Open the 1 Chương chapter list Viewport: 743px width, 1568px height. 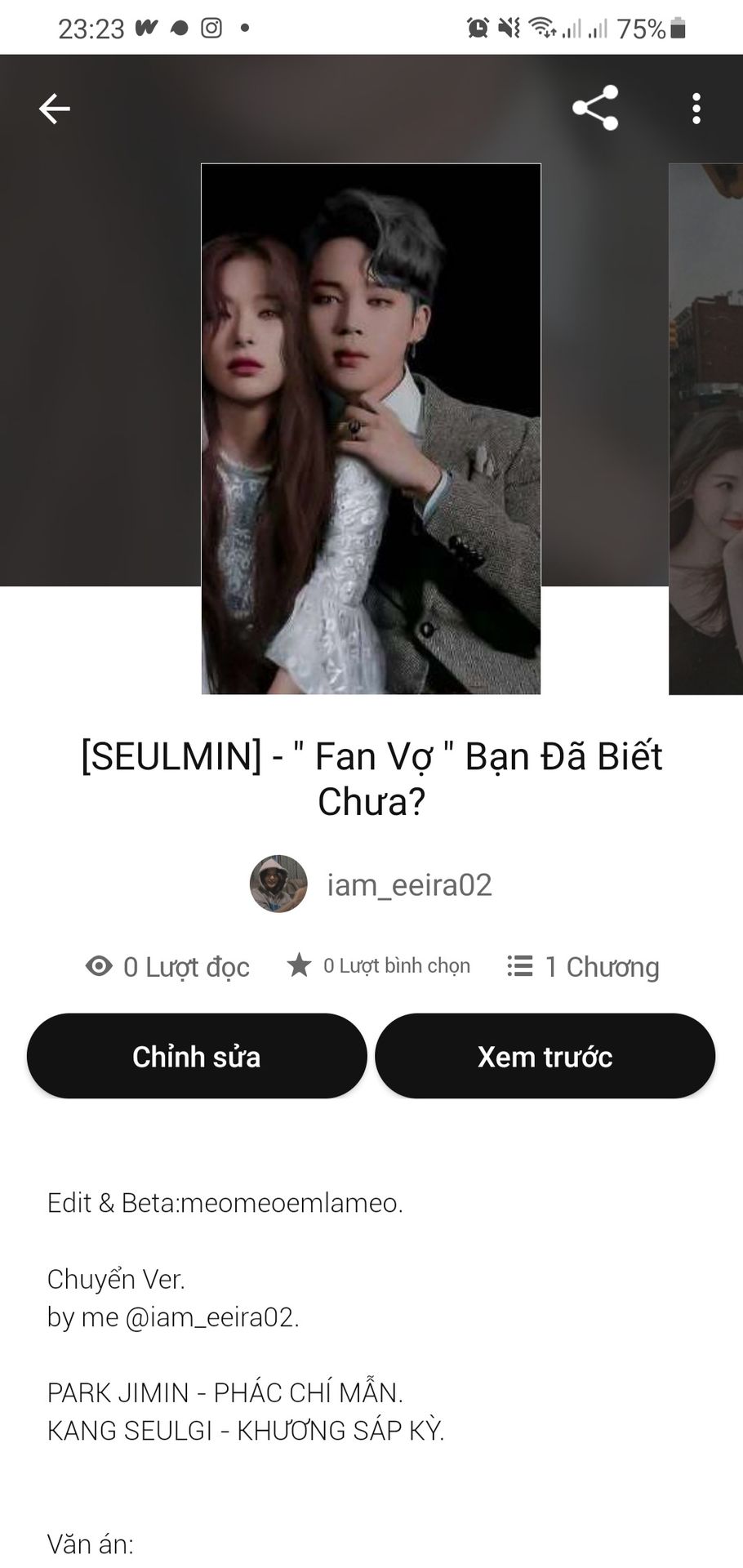tap(583, 967)
